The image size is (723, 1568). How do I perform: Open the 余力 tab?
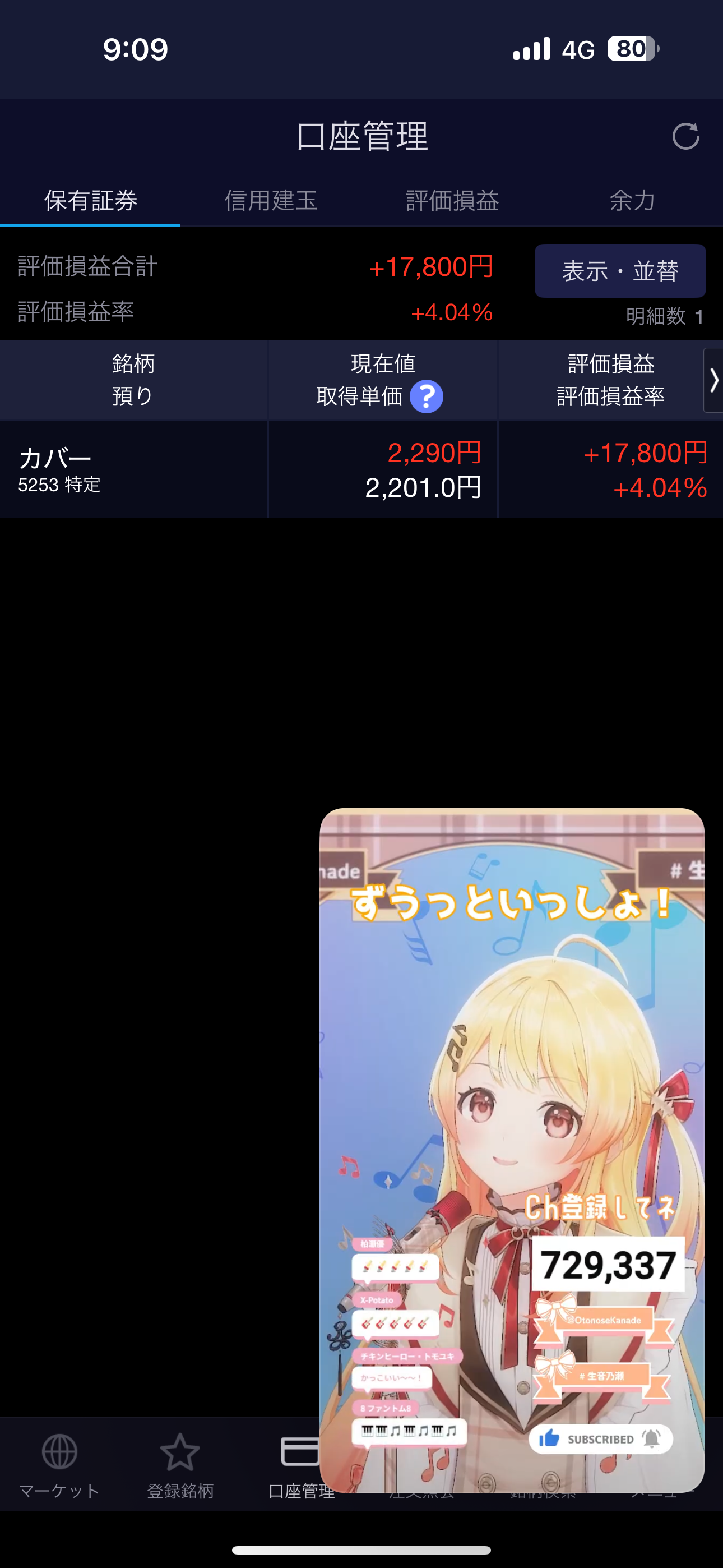pos(632,201)
